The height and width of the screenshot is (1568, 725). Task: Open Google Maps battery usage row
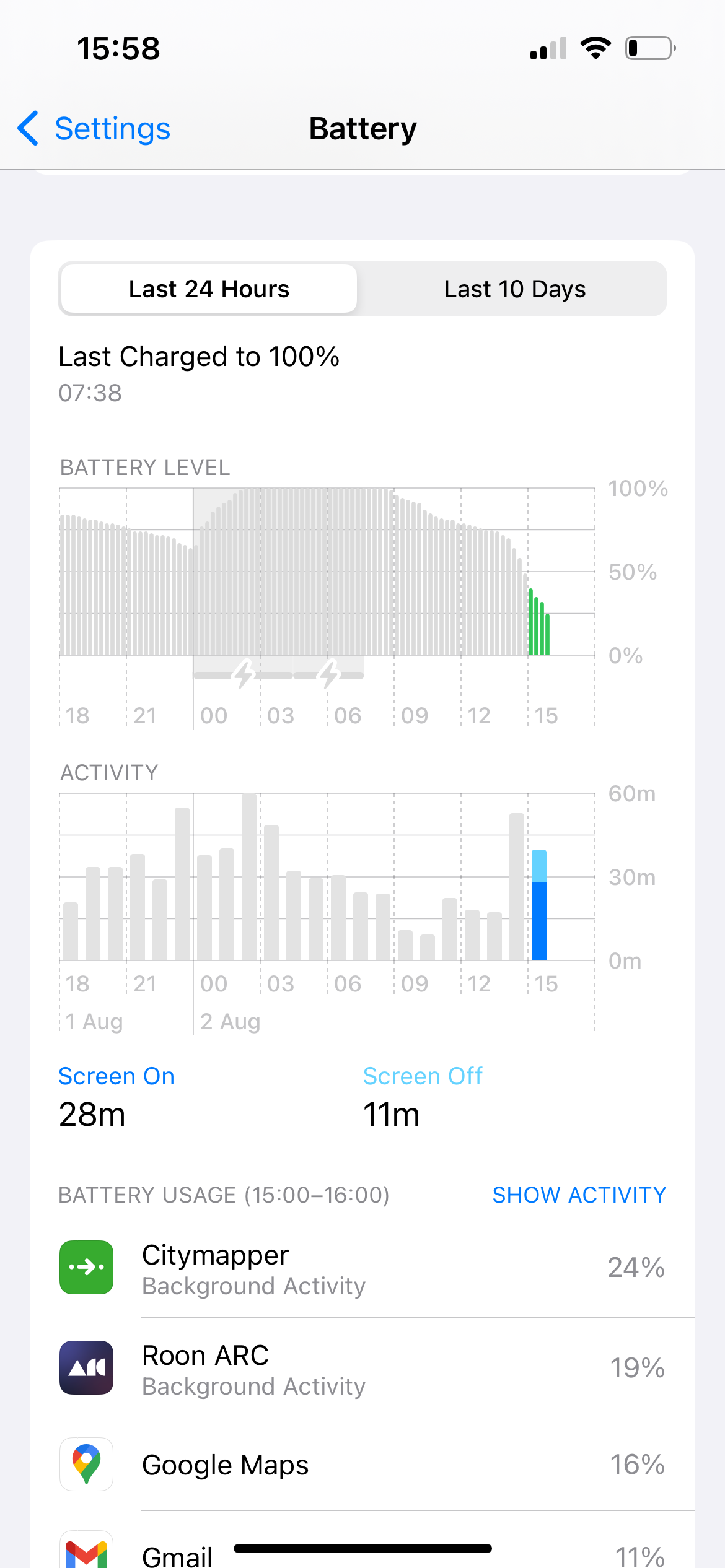coord(362,1464)
